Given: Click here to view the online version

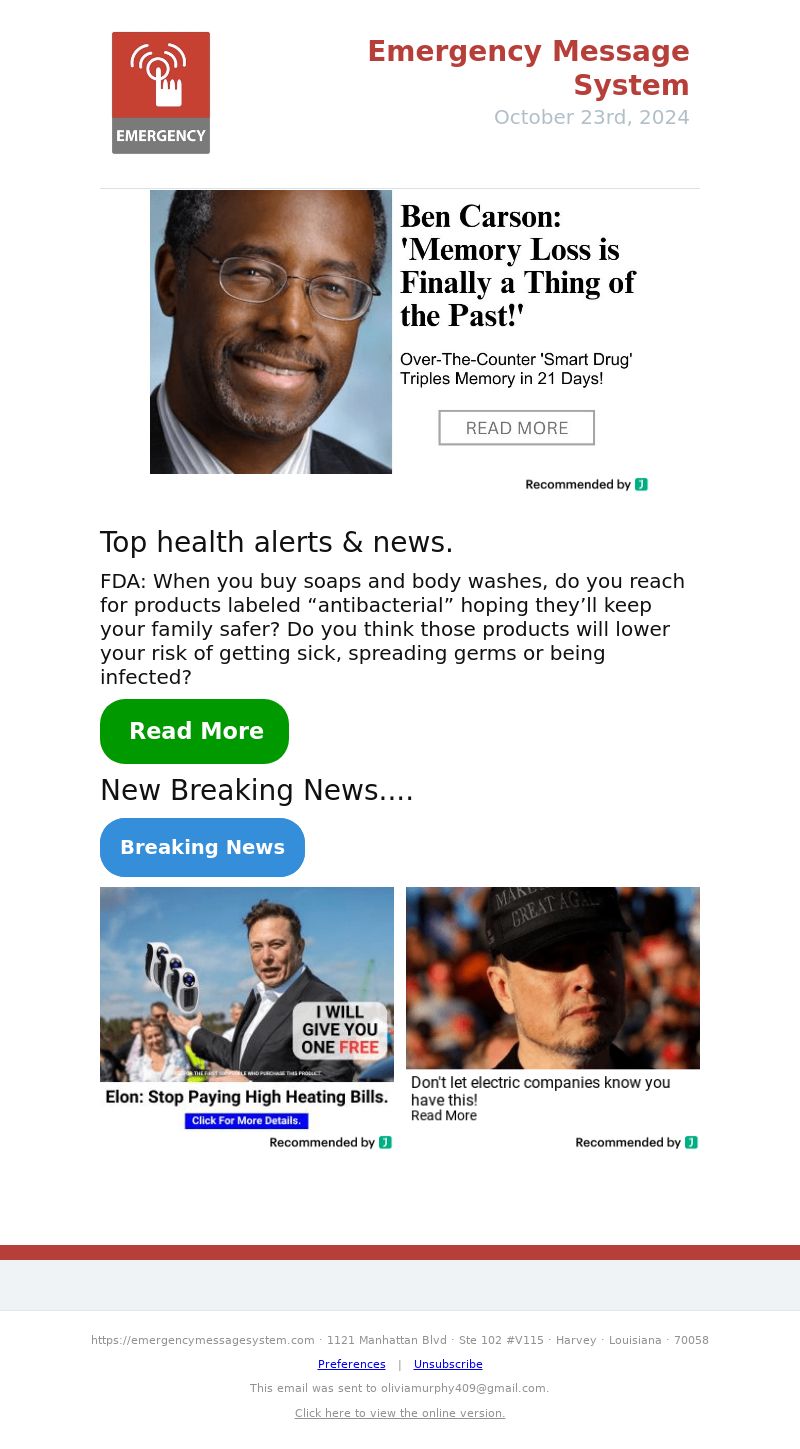Looking at the screenshot, I should tap(400, 1413).
